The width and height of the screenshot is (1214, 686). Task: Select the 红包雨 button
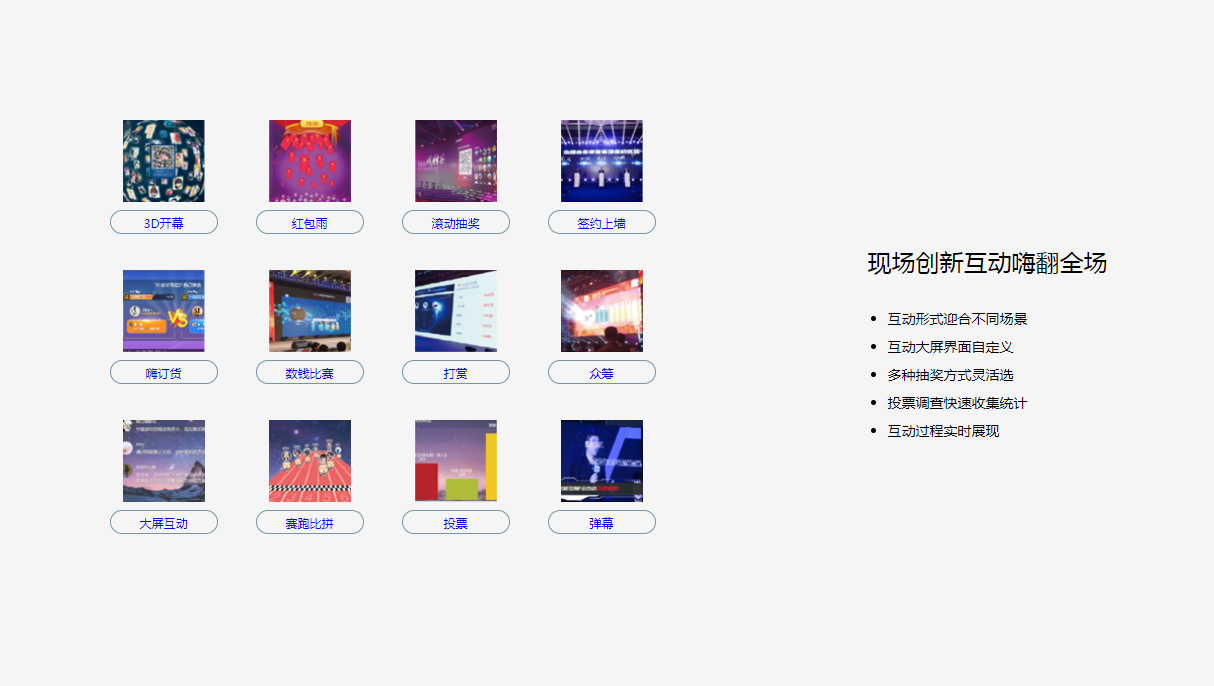click(x=310, y=223)
